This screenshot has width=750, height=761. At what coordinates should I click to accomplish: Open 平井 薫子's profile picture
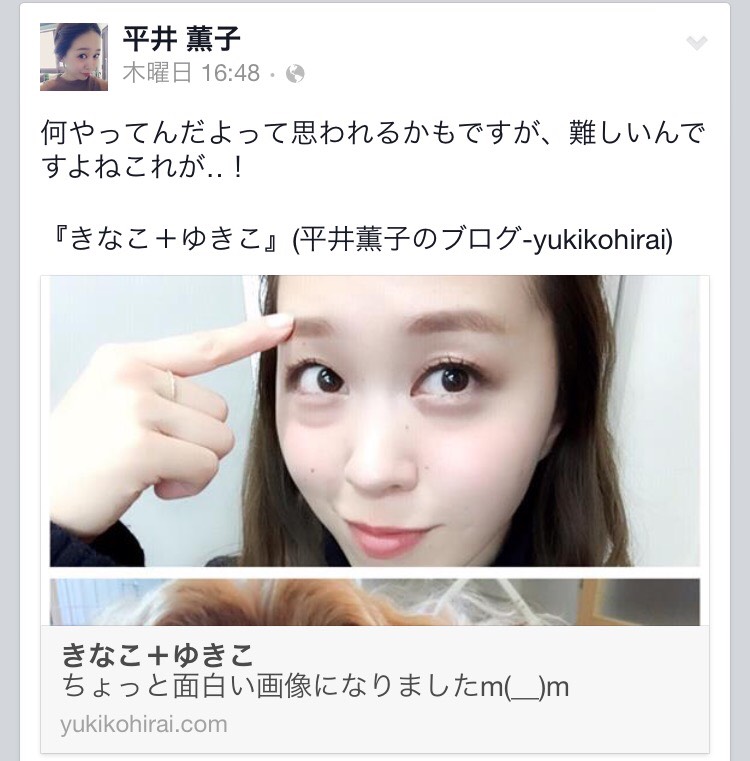(74, 56)
